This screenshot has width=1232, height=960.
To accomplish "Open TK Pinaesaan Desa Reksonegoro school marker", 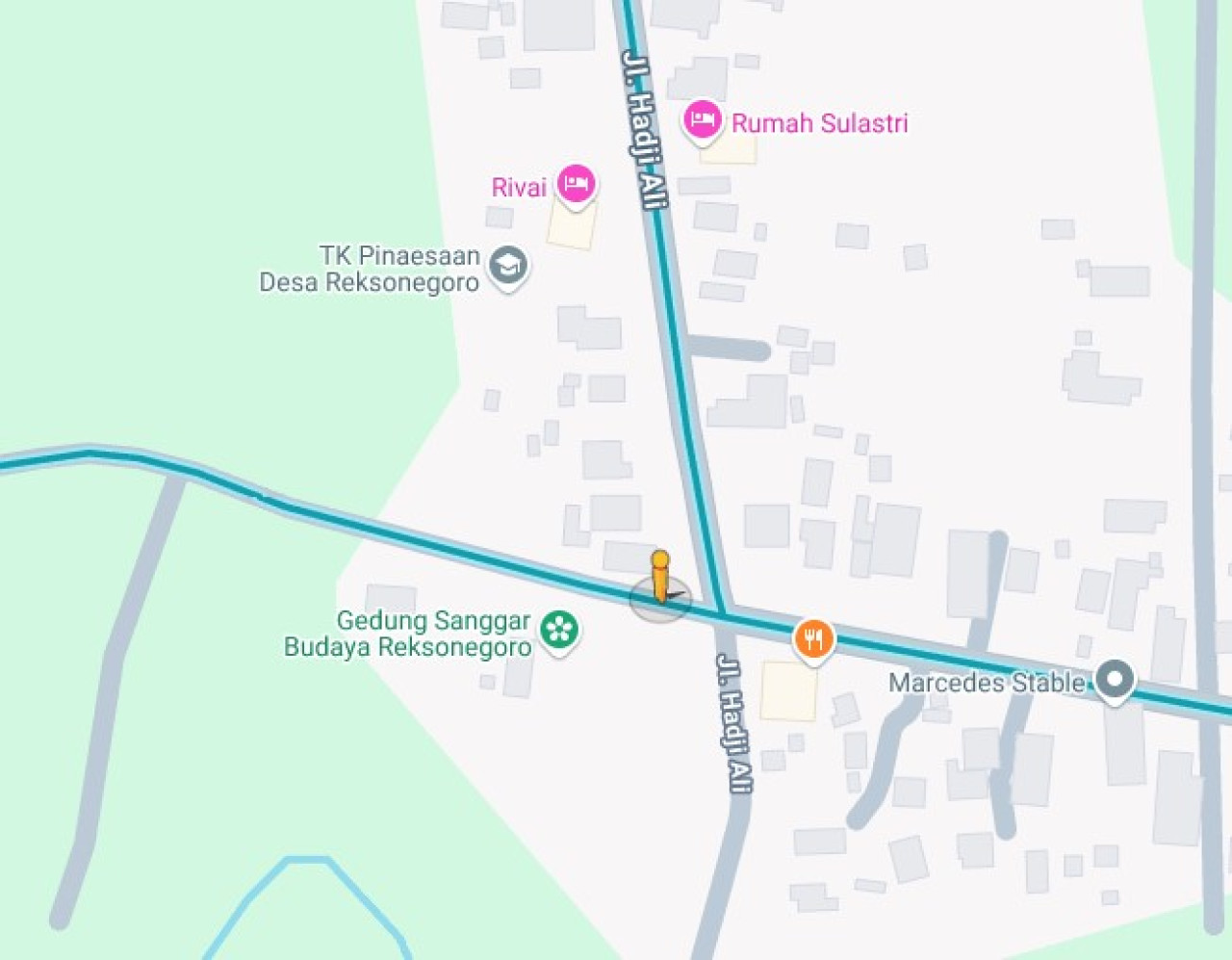I will pos(507,266).
